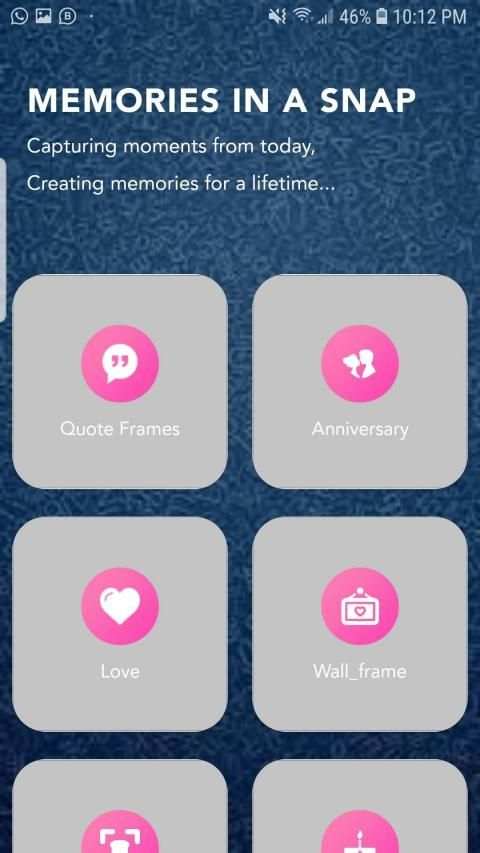Open the Quote Frames category

click(x=120, y=381)
